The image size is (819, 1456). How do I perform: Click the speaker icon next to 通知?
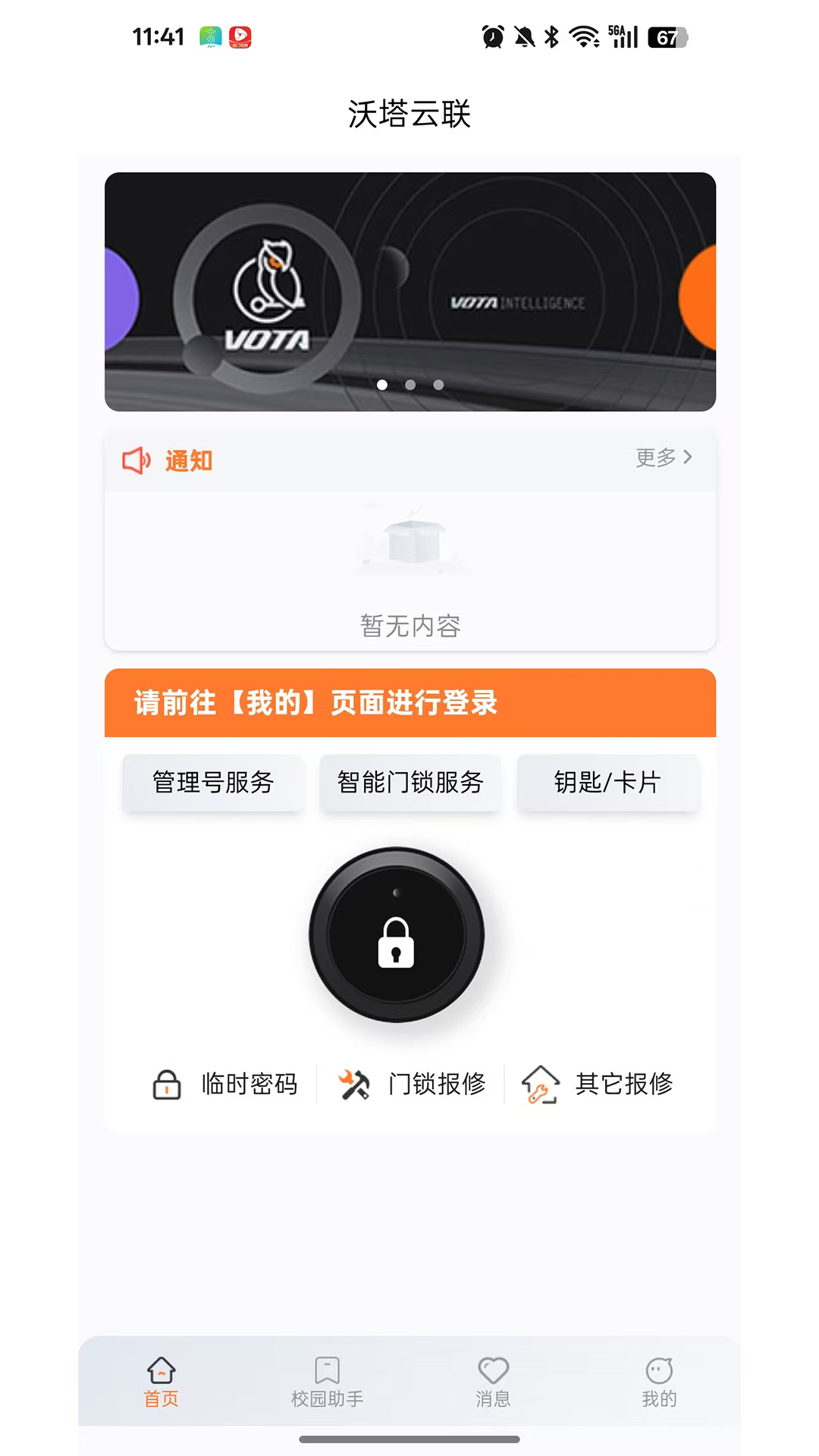[135, 459]
